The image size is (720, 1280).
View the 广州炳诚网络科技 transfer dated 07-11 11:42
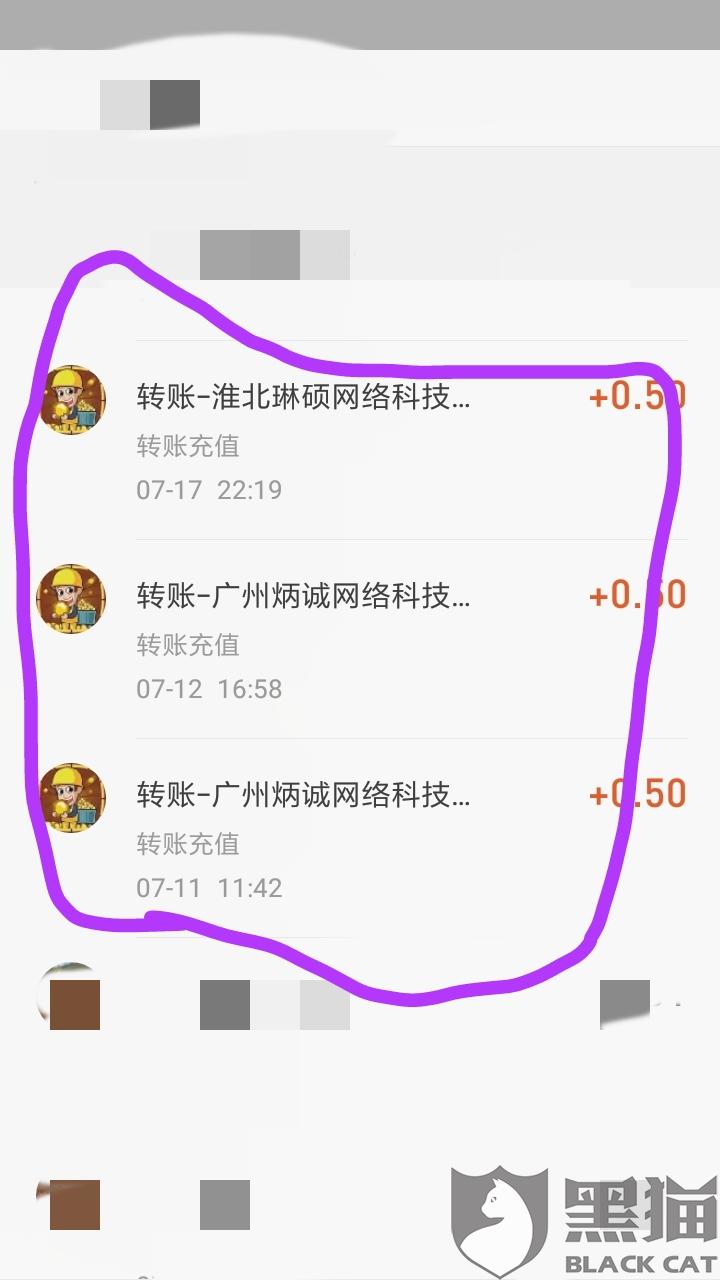coord(303,796)
